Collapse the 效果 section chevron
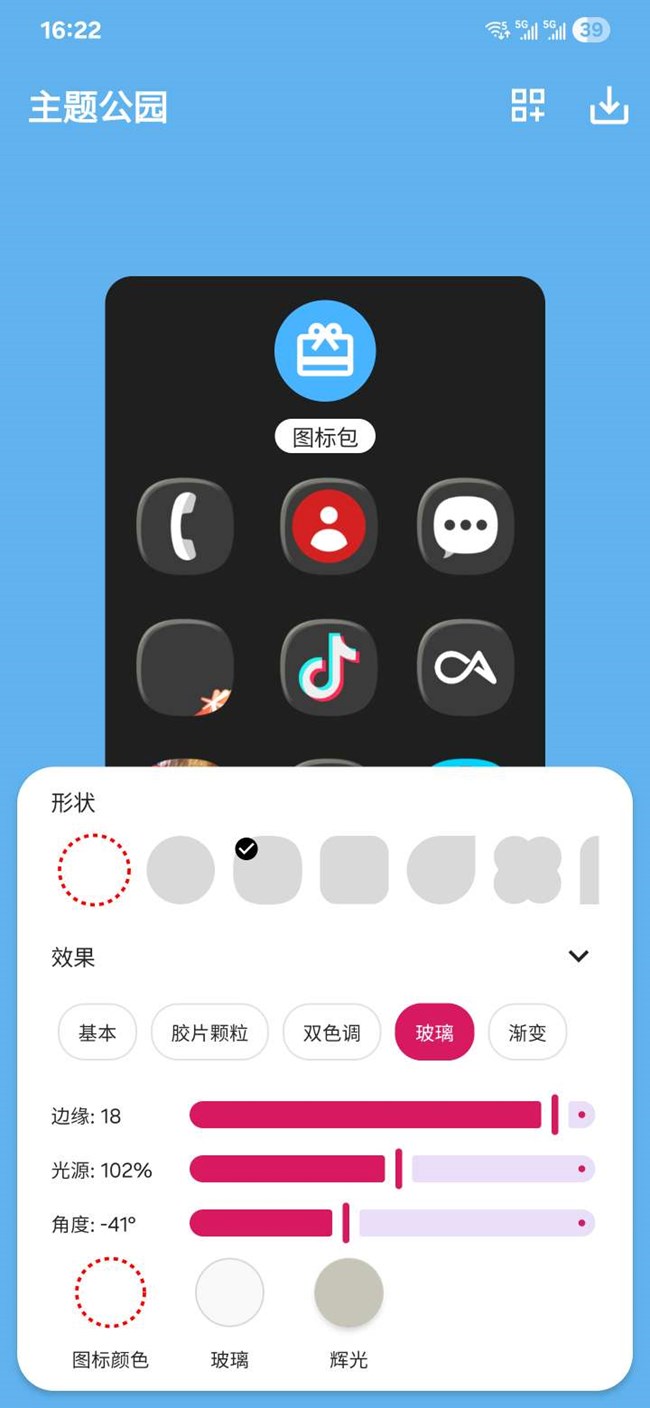 (x=578, y=956)
